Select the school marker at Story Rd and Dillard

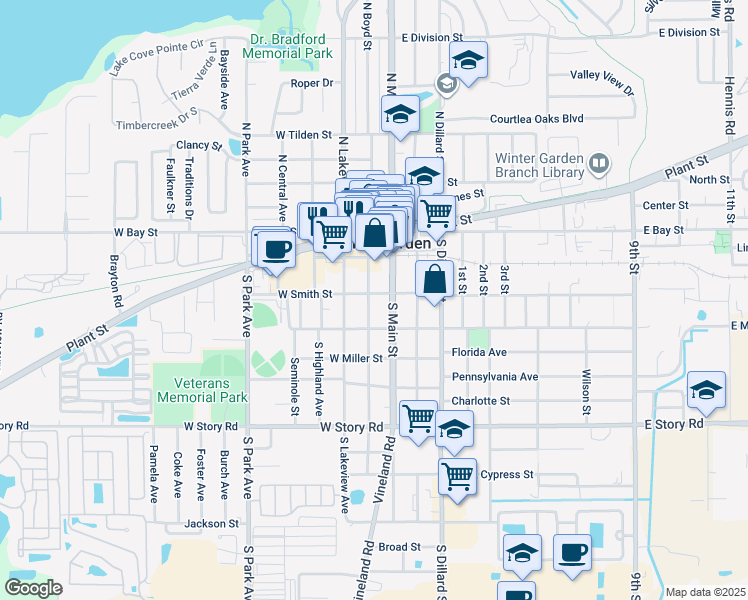454,433
